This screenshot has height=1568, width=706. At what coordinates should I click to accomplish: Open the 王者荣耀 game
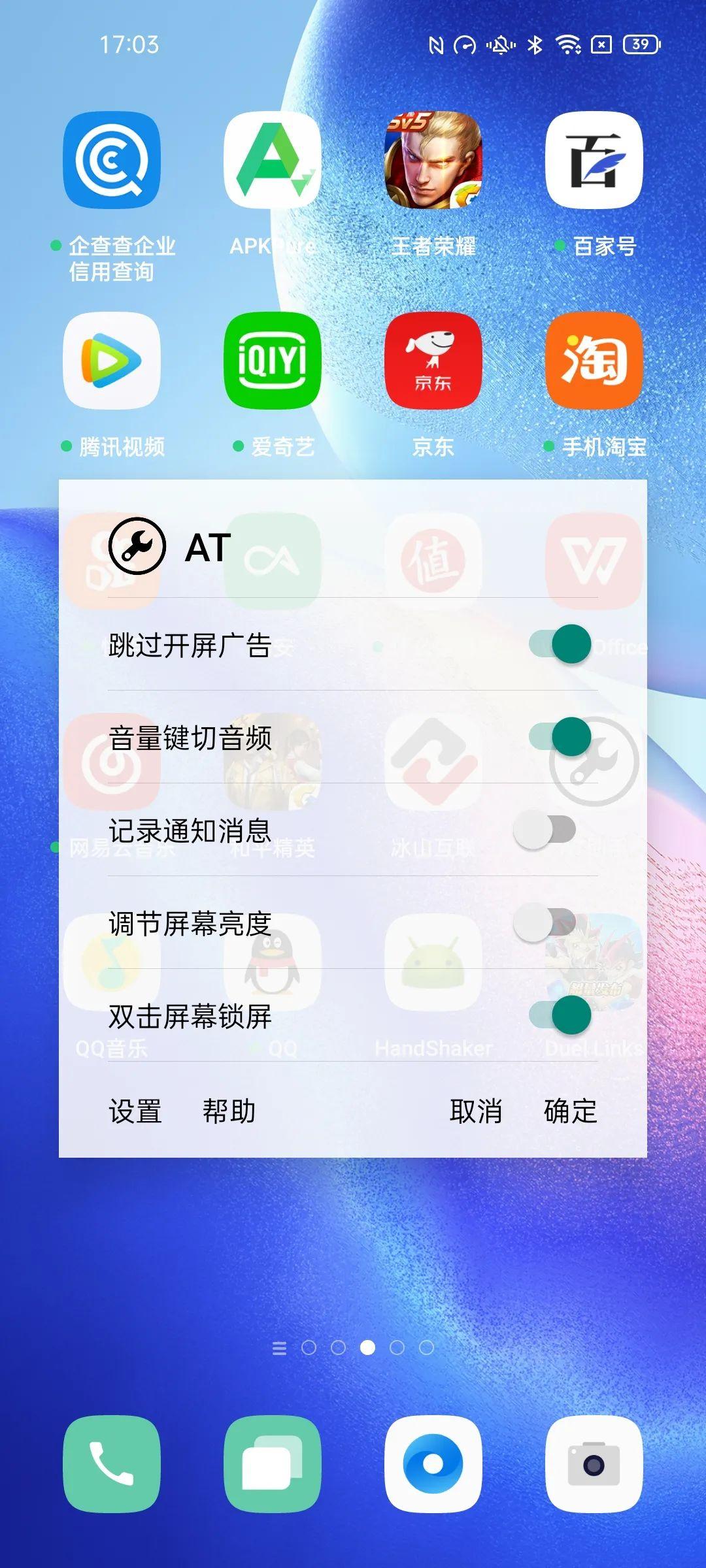[x=433, y=160]
